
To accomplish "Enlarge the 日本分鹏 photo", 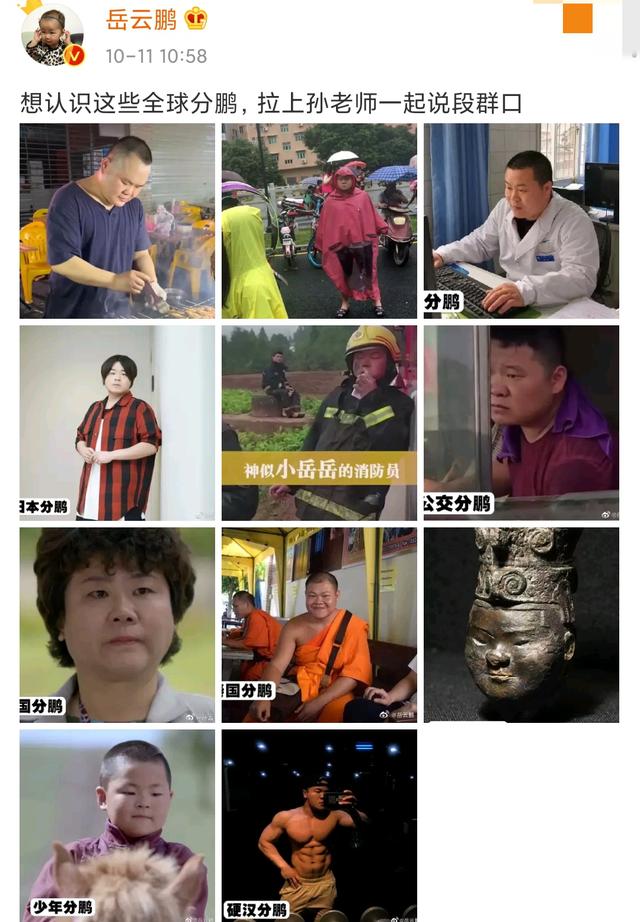I will 117,422.
